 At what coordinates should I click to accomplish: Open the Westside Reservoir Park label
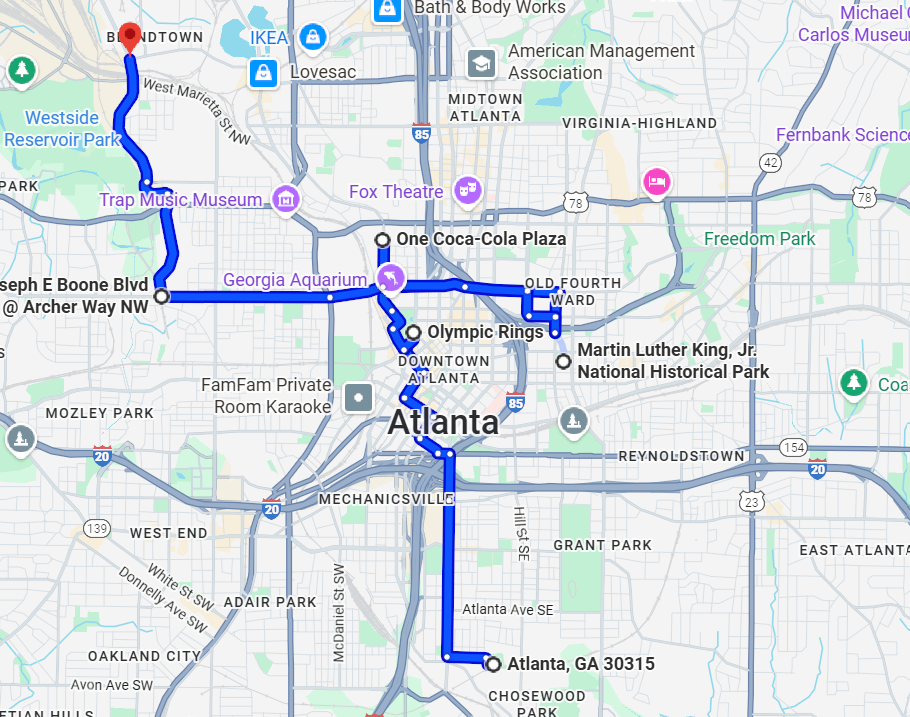point(62,129)
